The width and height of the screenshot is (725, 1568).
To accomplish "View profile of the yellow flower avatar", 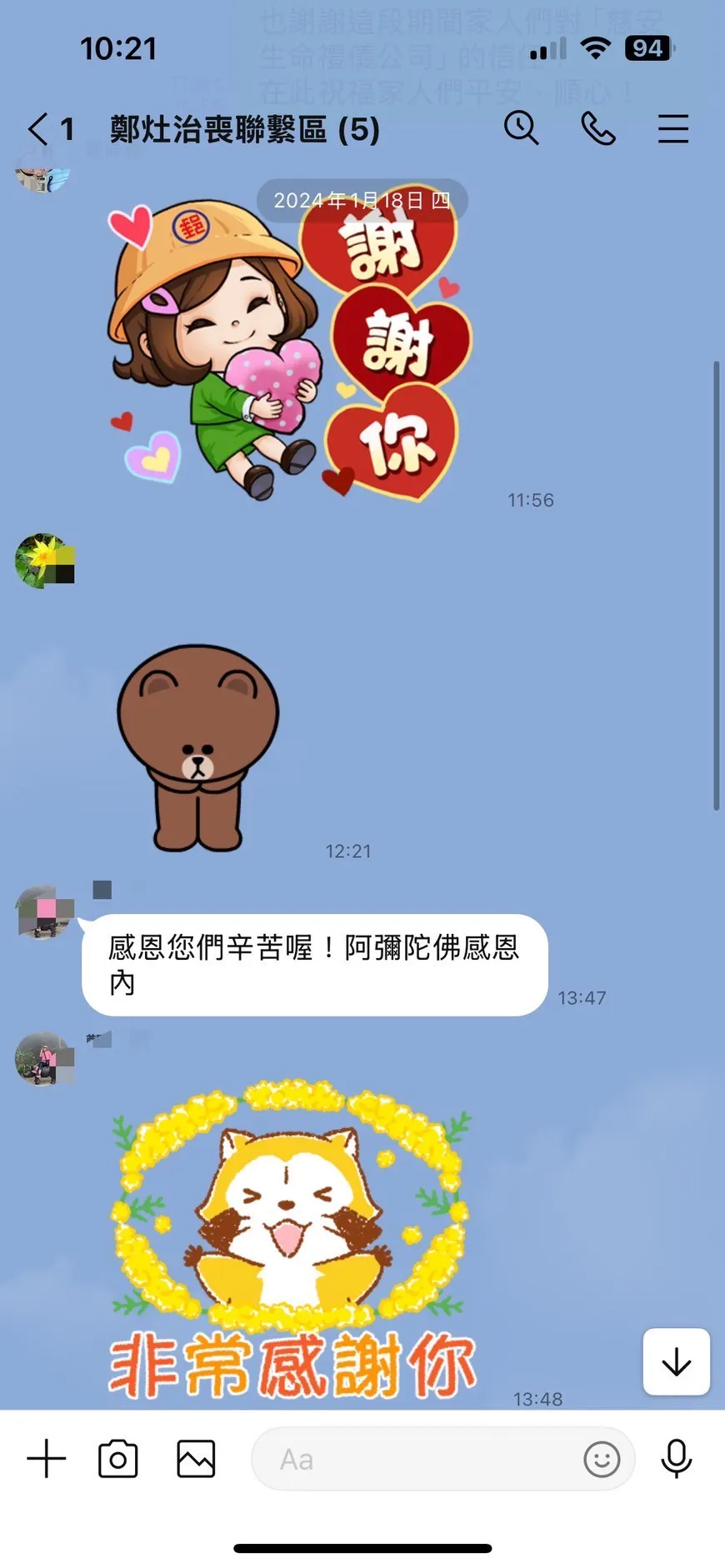I will [42, 561].
